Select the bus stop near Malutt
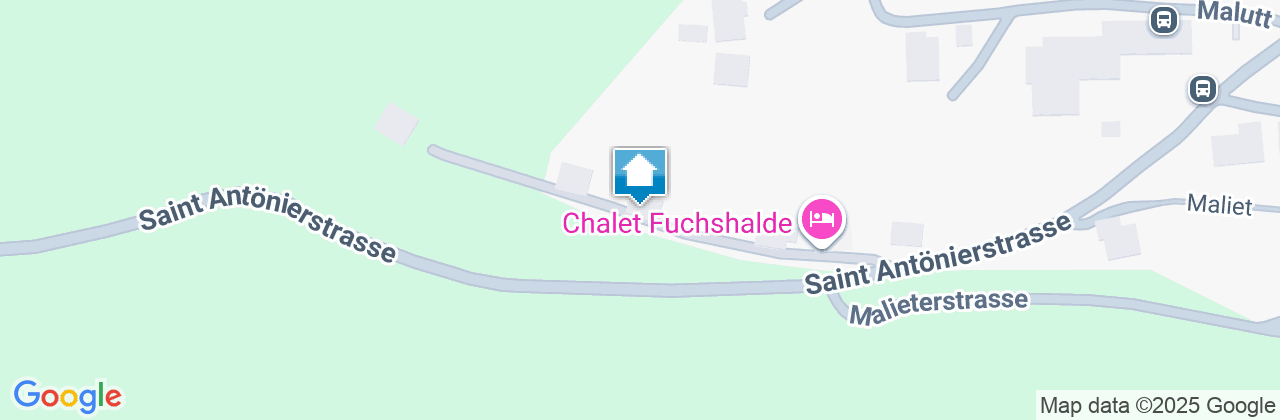 pos(1163,20)
